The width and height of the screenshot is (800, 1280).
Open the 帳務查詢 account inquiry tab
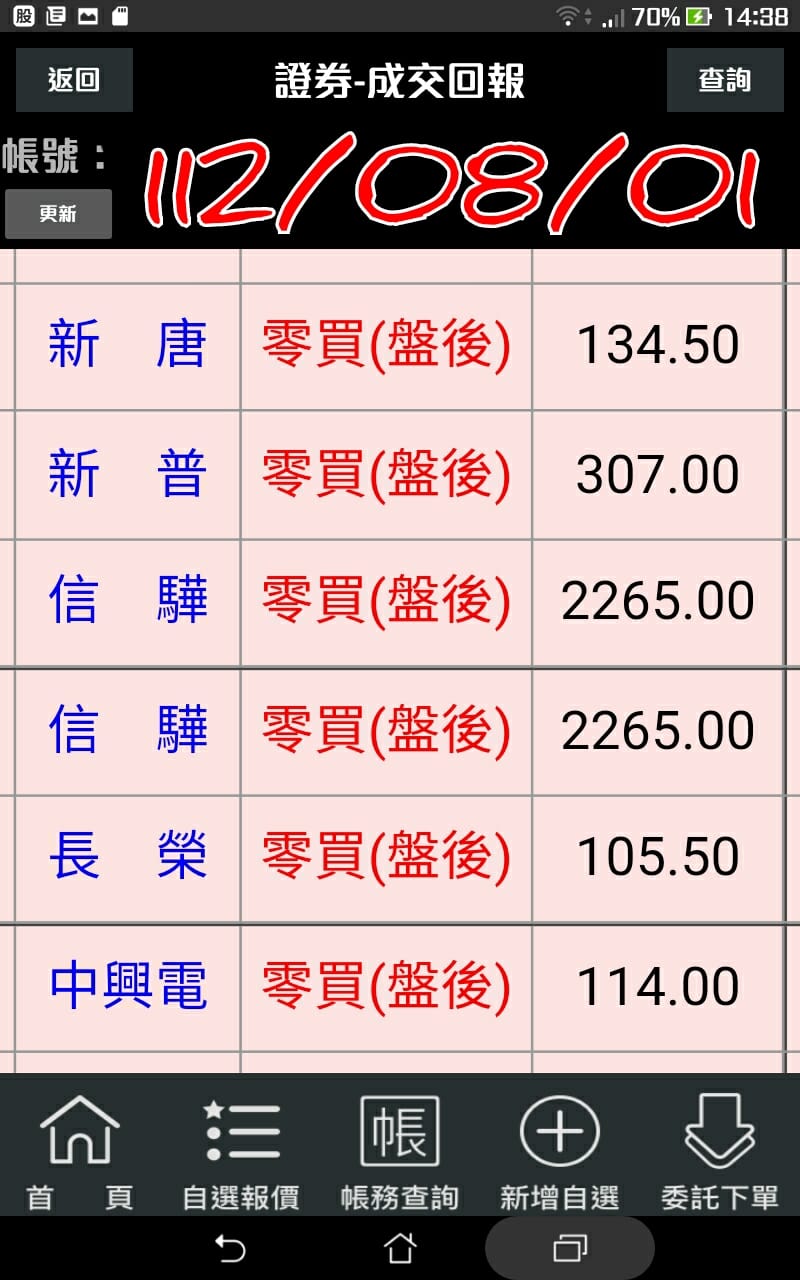(x=399, y=1150)
